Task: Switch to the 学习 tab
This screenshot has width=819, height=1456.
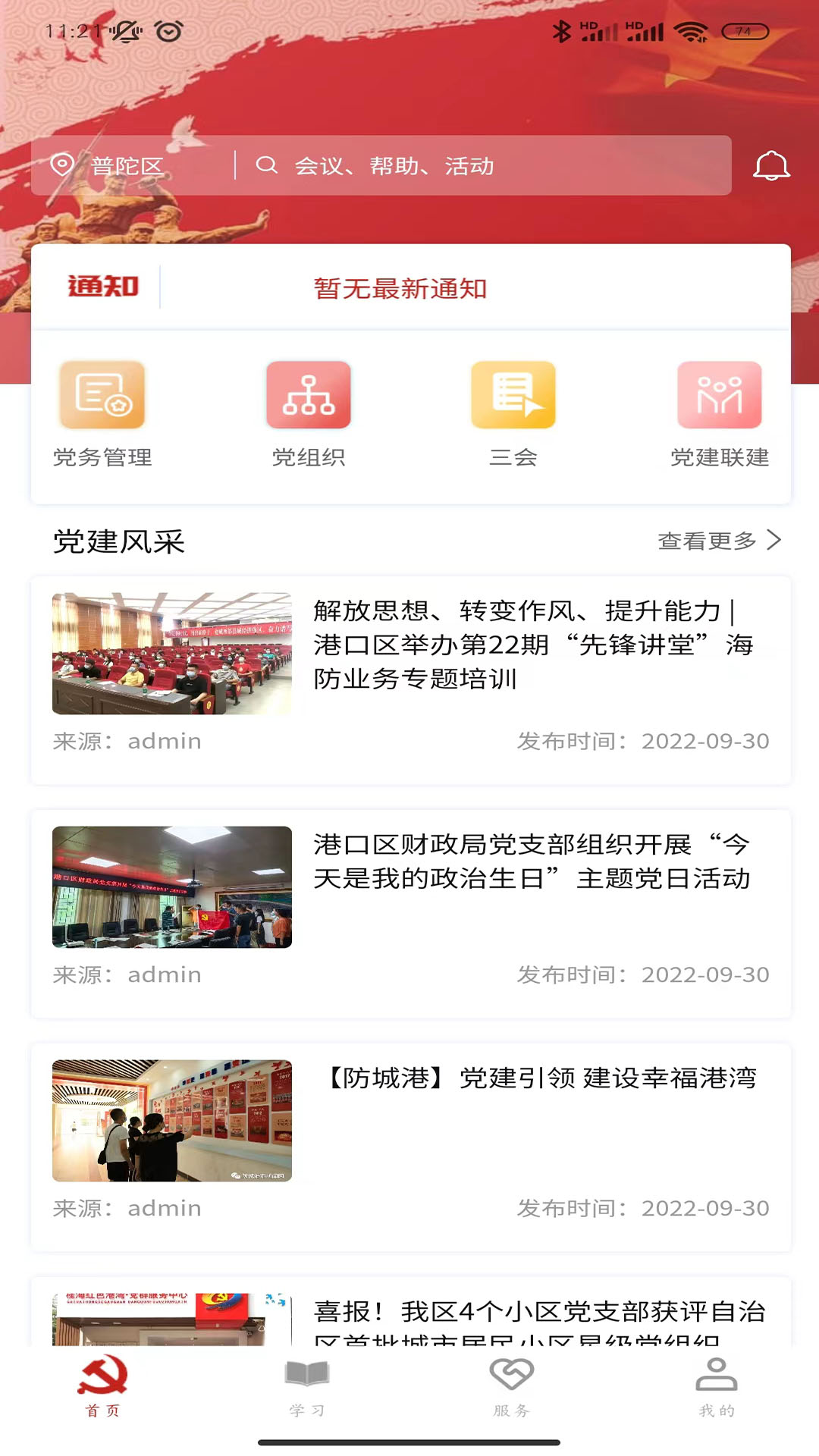Action: (307, 1386)
